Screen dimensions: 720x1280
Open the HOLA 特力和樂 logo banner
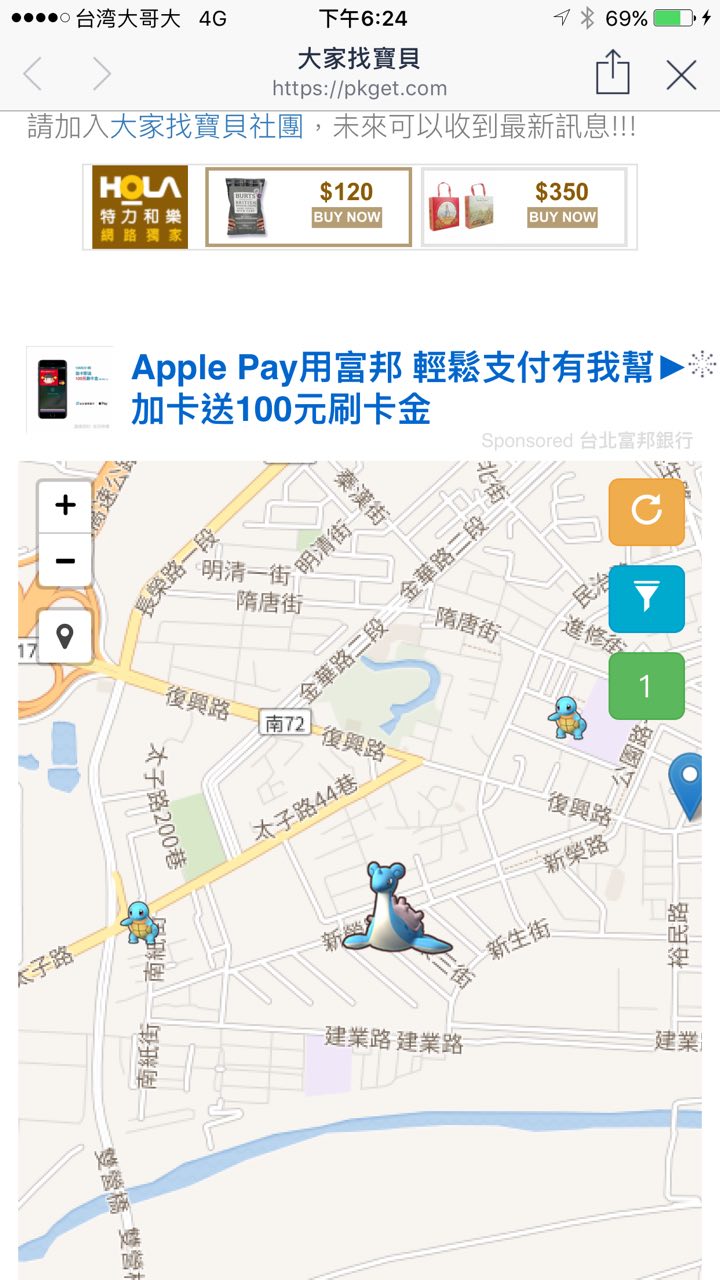pos(140,206)
